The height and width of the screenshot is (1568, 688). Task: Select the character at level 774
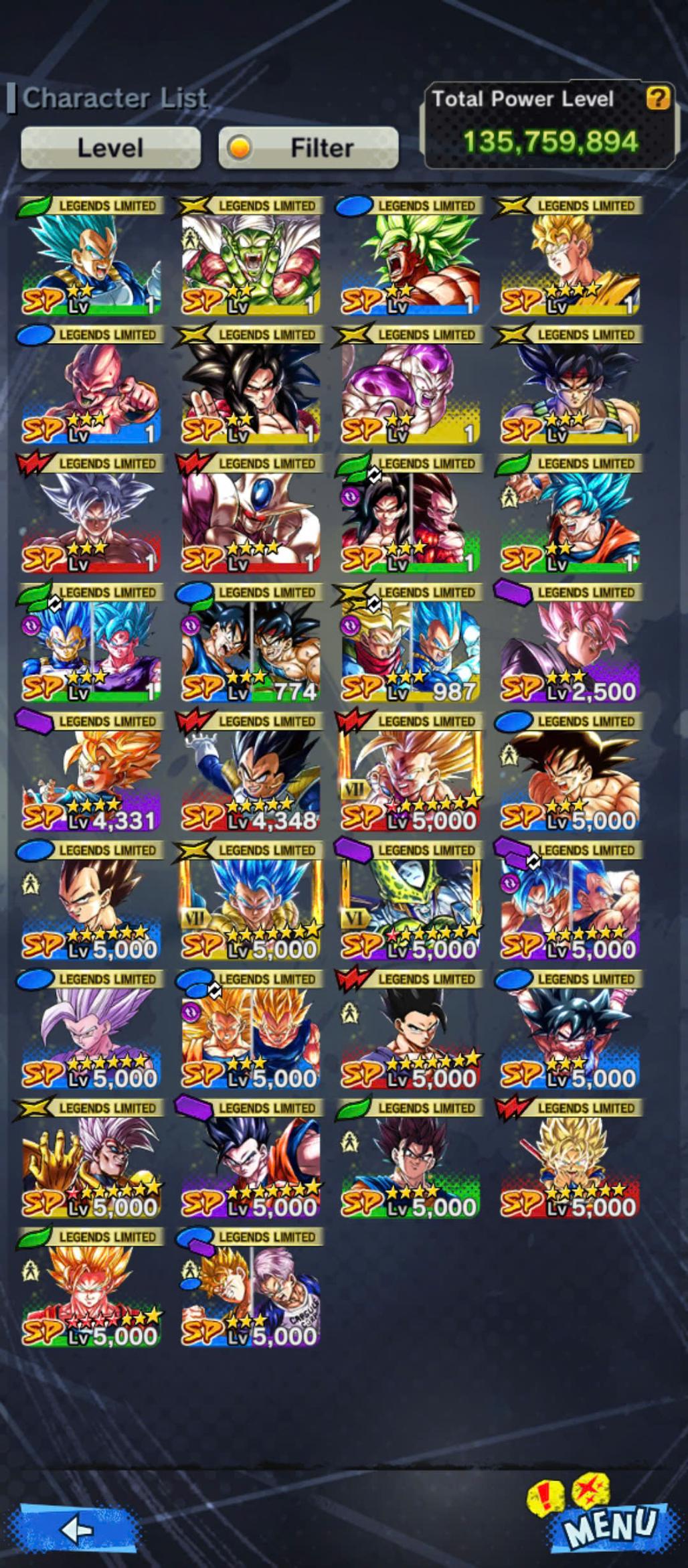point(250,646)
